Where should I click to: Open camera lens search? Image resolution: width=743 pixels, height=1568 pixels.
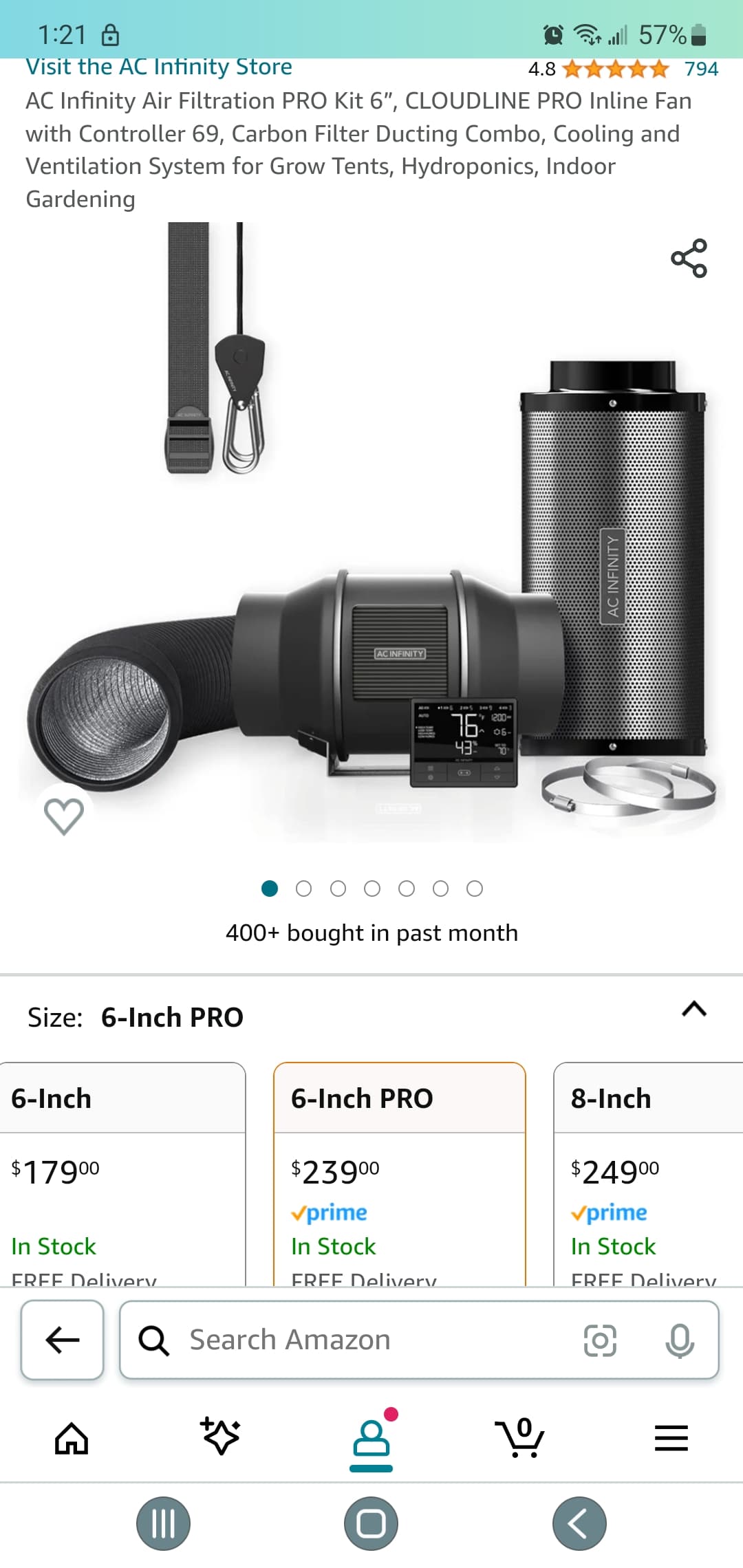(x=600, y=1340)
